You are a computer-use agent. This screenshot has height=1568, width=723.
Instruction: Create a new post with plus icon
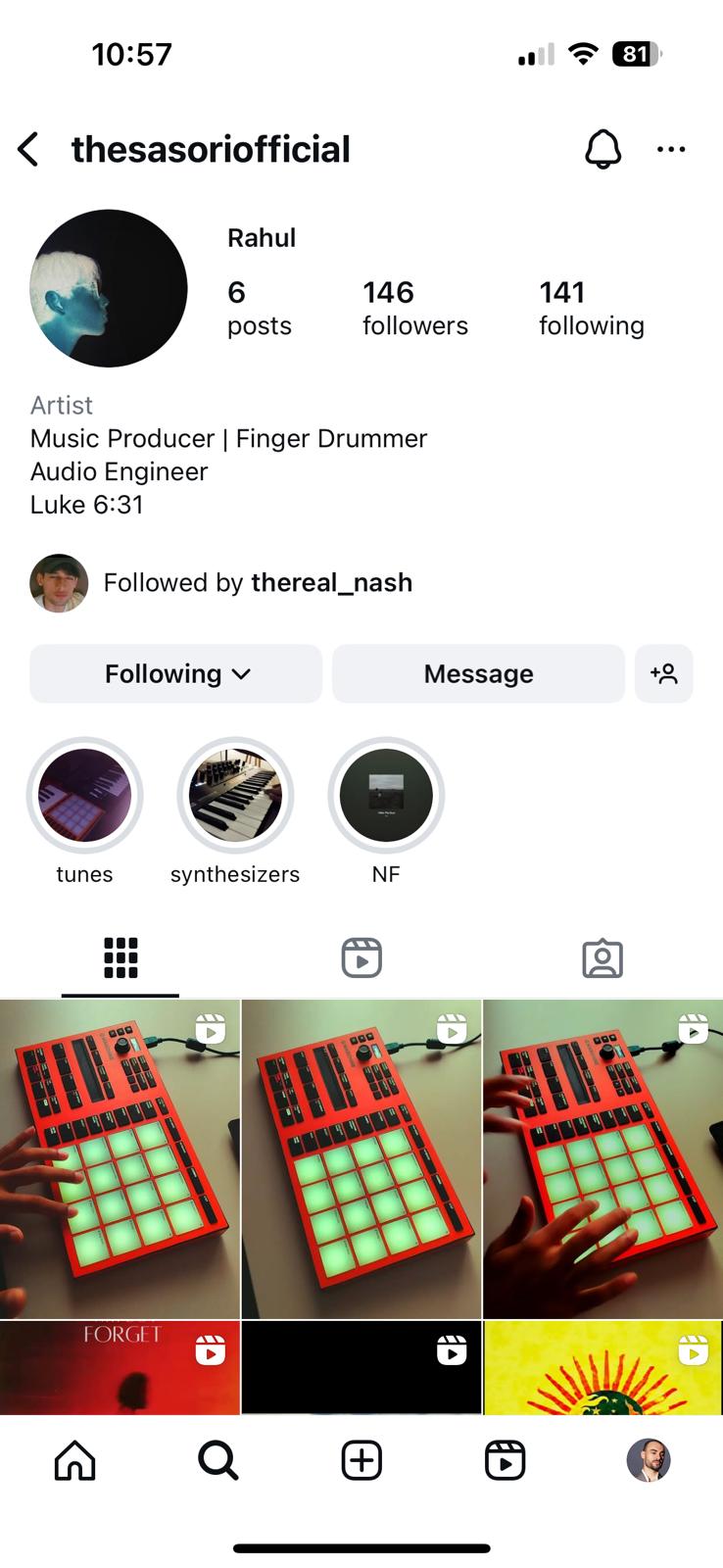point(361,1460)
